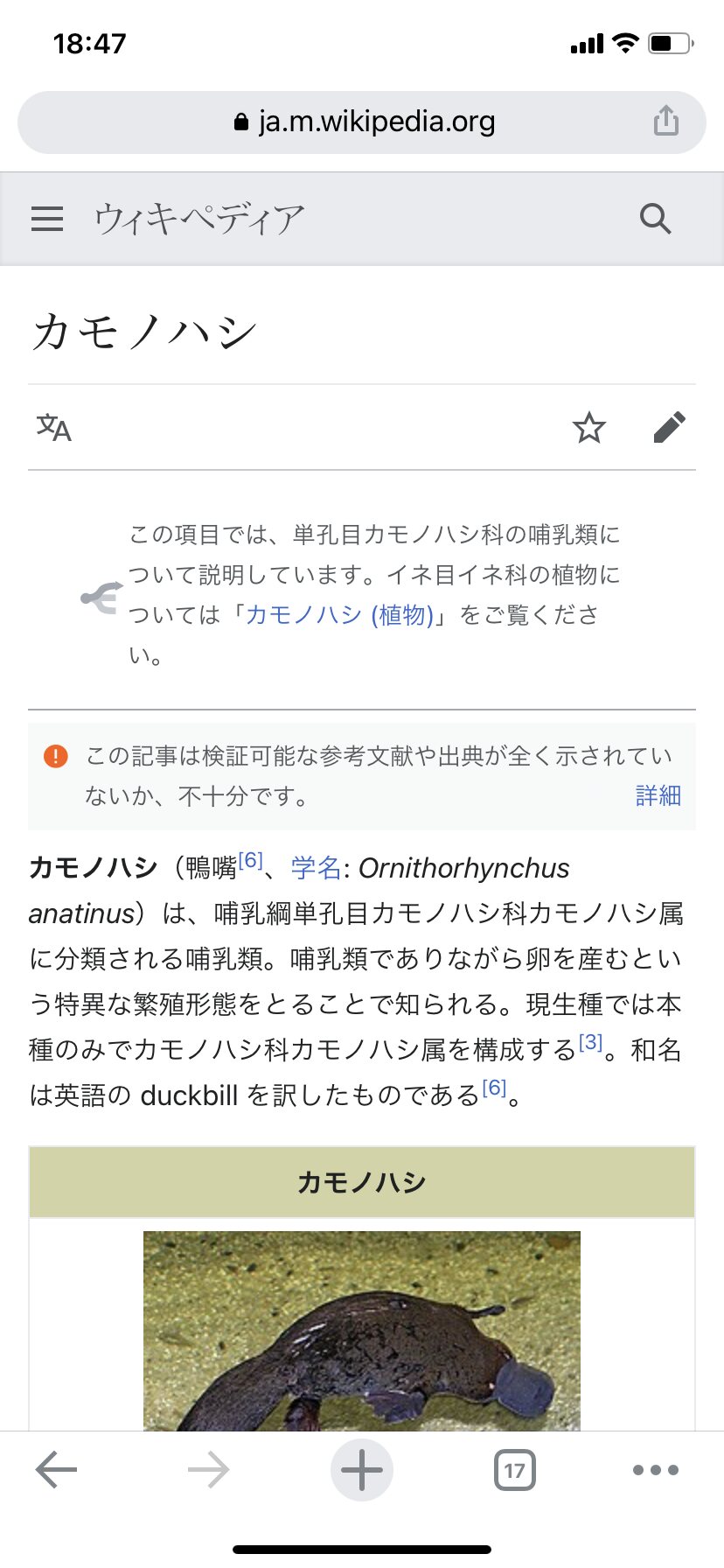Viewport: 724px width, 1568px height.
Task: Tap the ja.m.wikipedia.org address bar
Action: (362, 122)
